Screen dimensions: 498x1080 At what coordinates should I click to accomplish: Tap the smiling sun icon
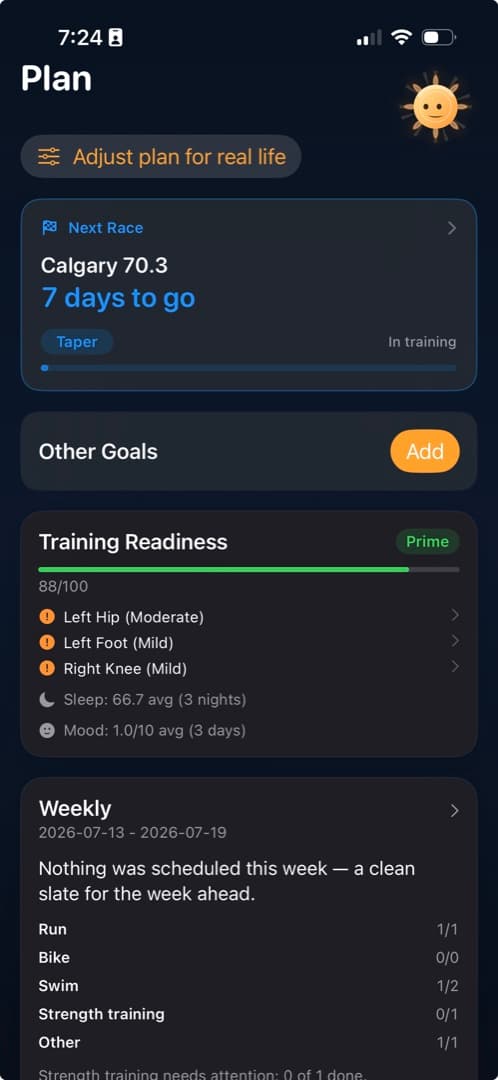point(435,107)
